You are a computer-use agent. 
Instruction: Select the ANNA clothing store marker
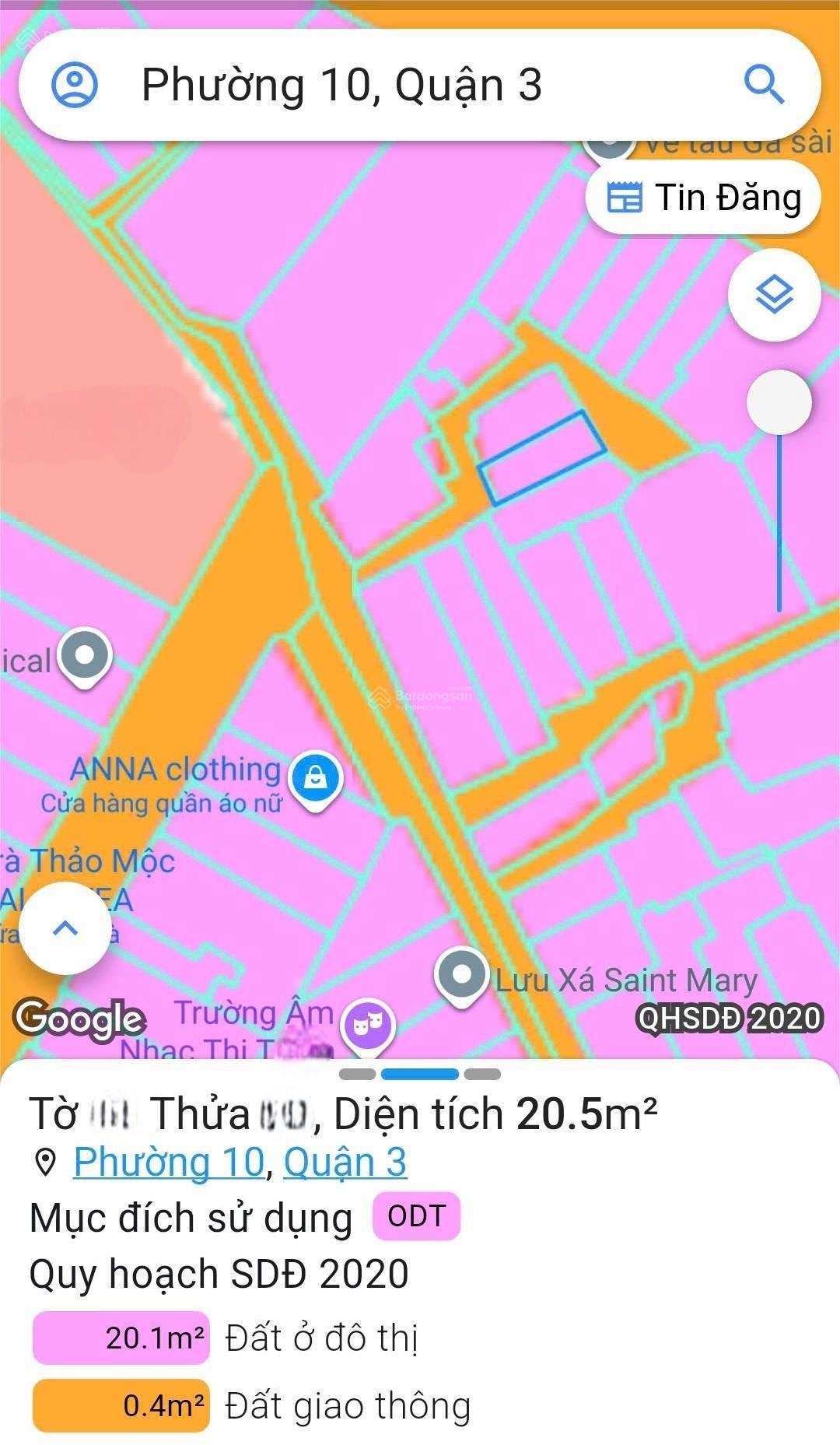click(x=315, y=778)
